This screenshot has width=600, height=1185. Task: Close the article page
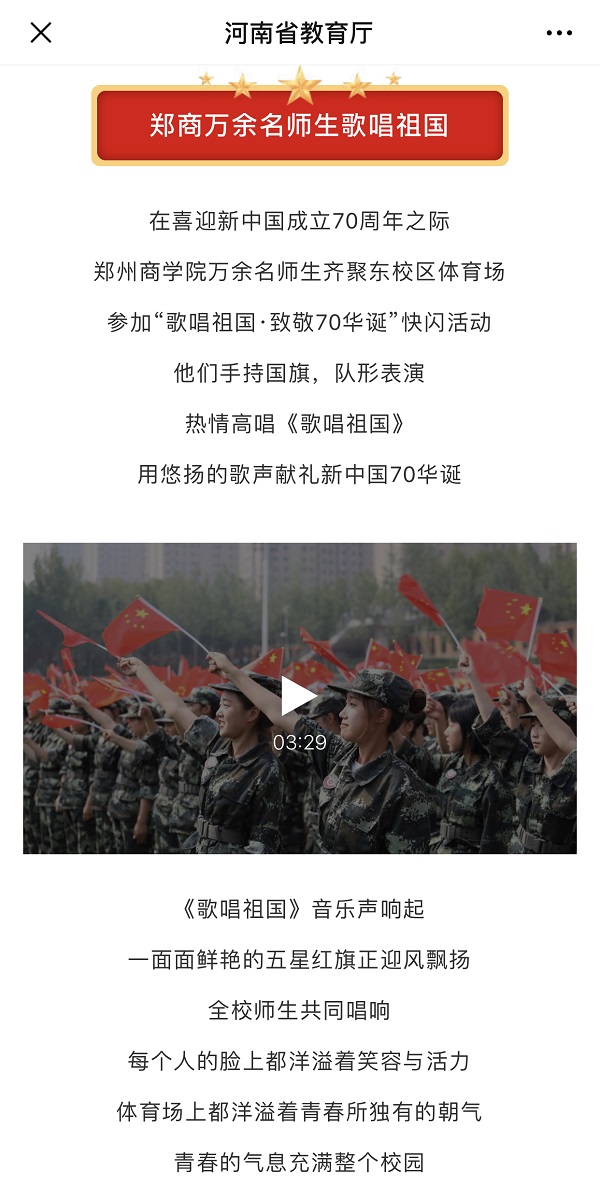40,33
